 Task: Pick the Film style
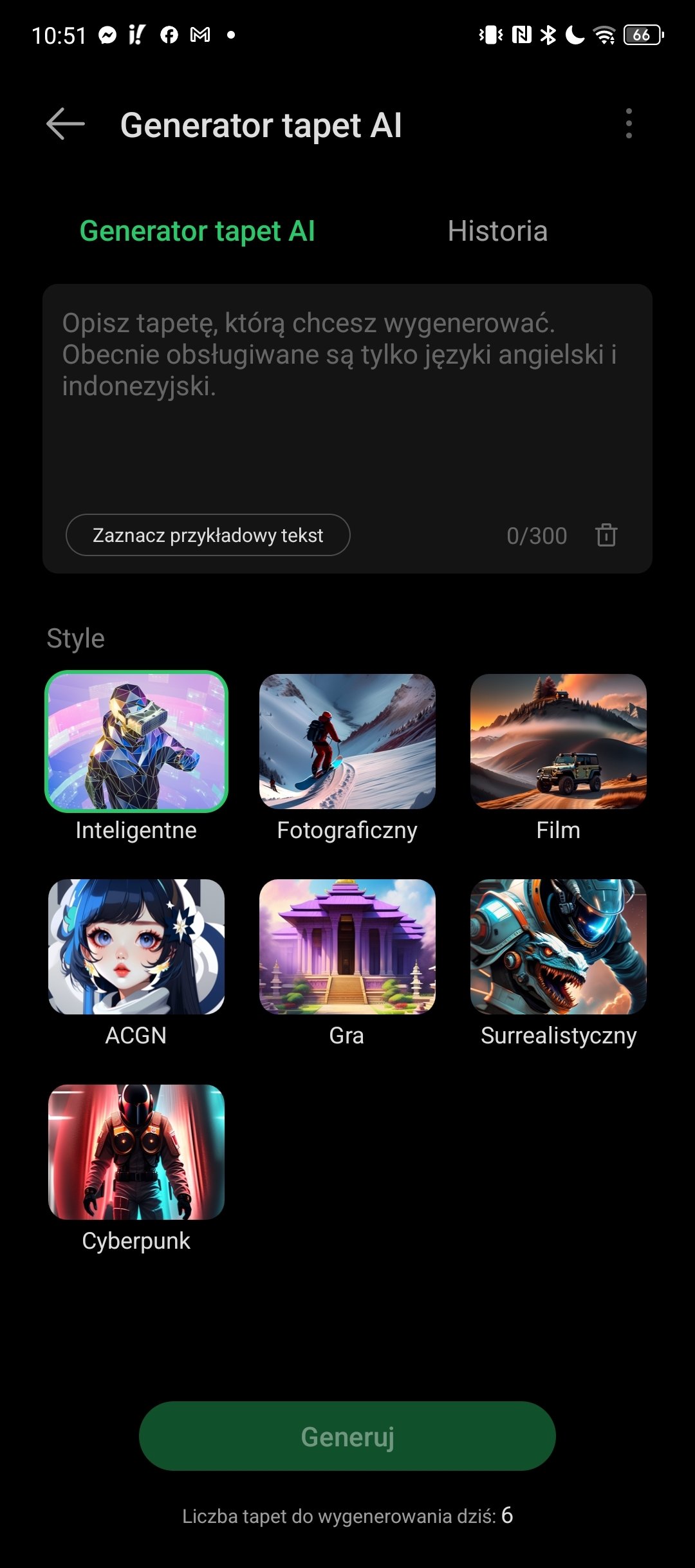[x=559, y=742]
